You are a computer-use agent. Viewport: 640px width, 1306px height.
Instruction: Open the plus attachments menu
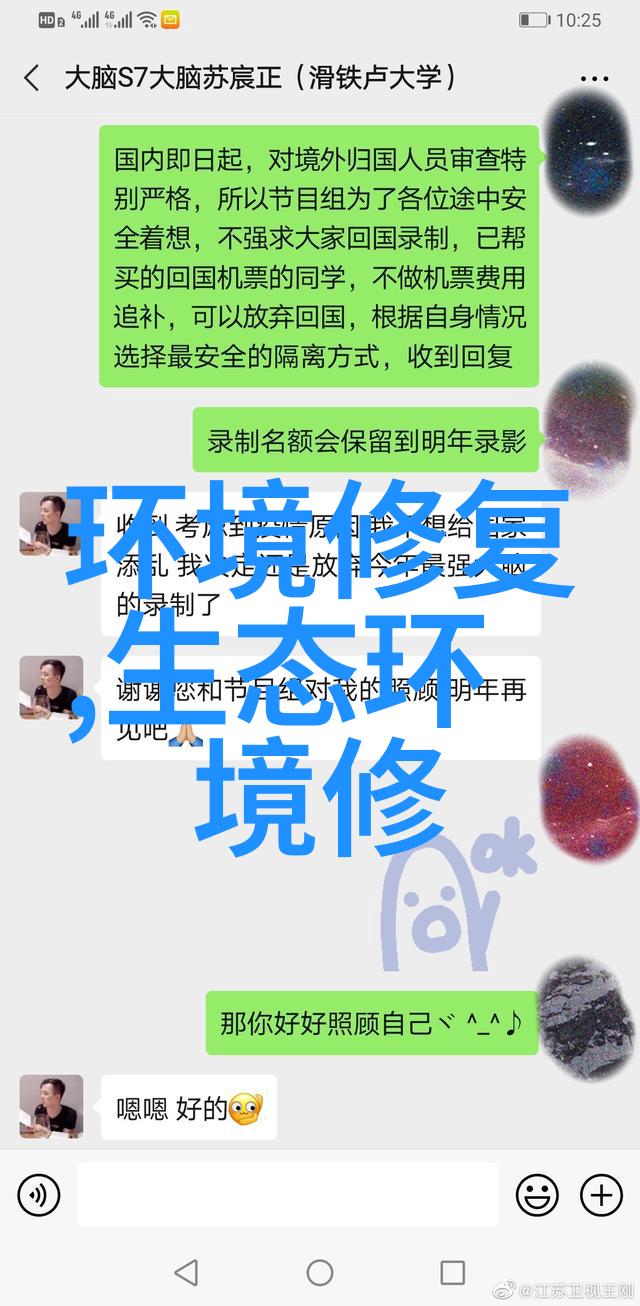pos(601,1194)
